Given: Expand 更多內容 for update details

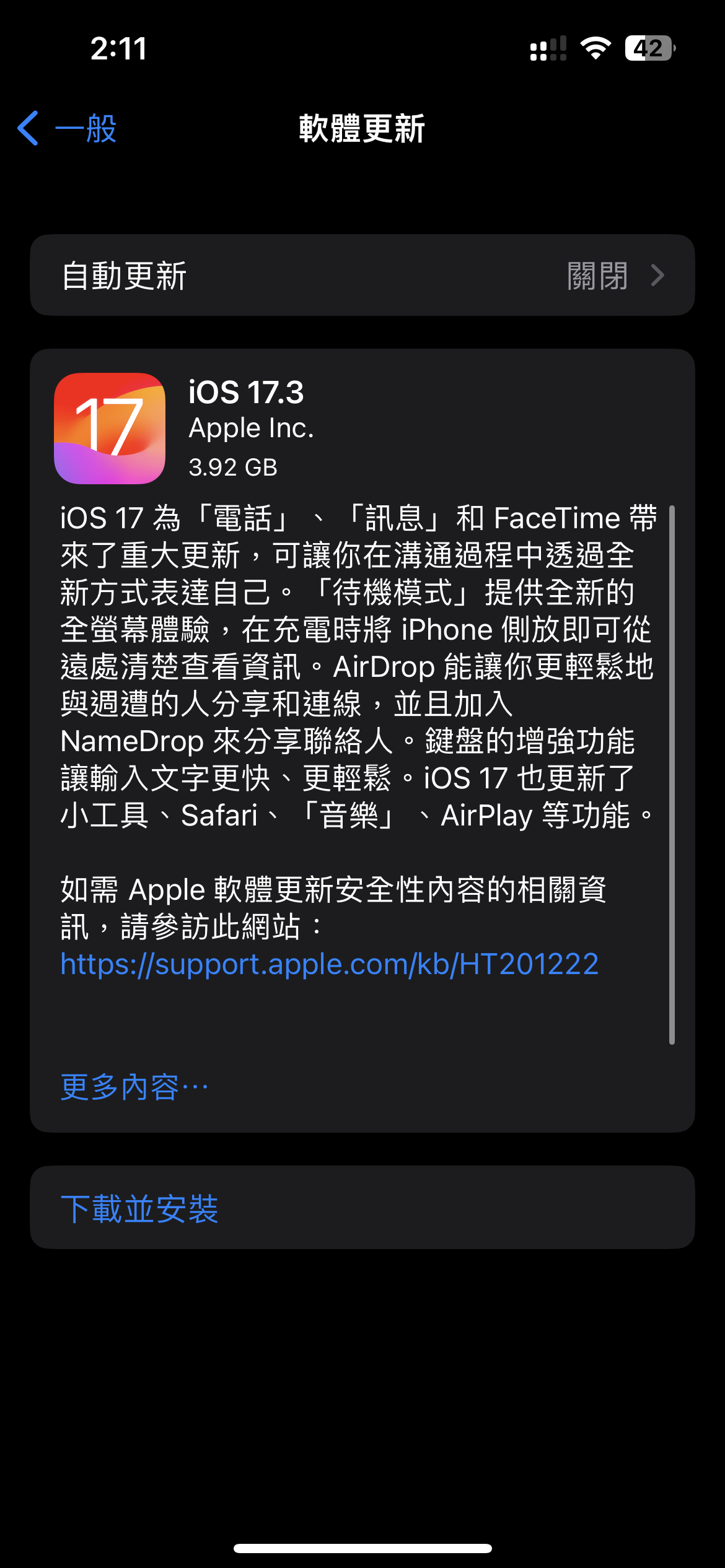Looking at the screenshot, I should tap(134, 1087).
